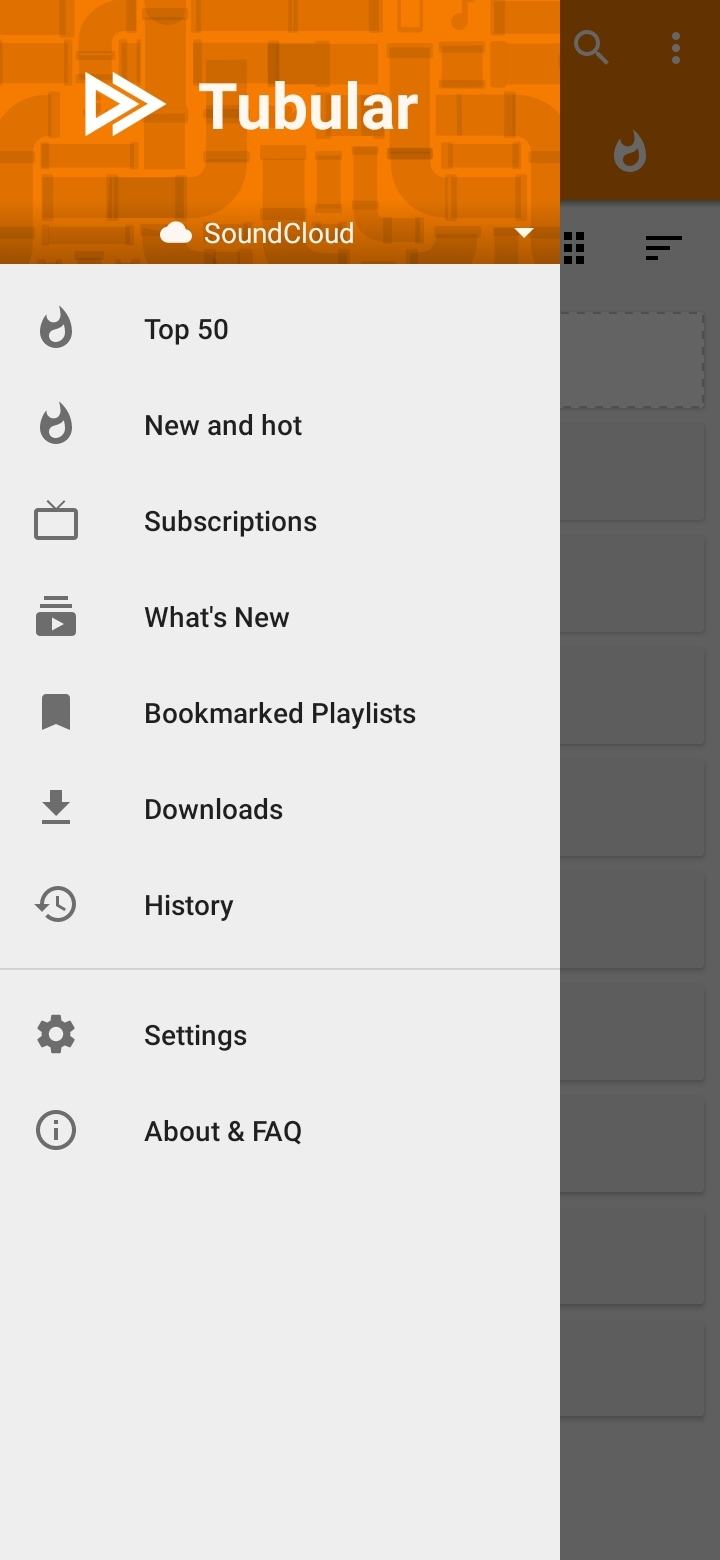
Task: Go to Subscriptions
Action: click(230, 522)
